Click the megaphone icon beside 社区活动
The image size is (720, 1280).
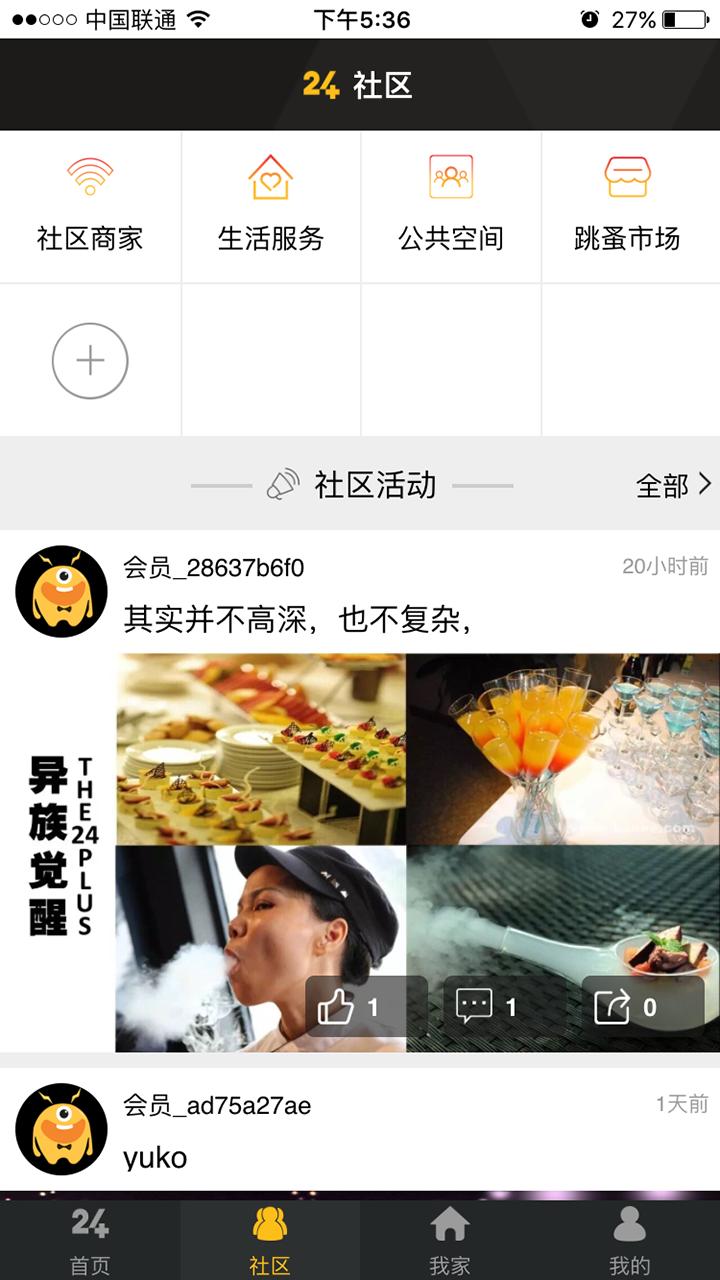coord(283,483)
